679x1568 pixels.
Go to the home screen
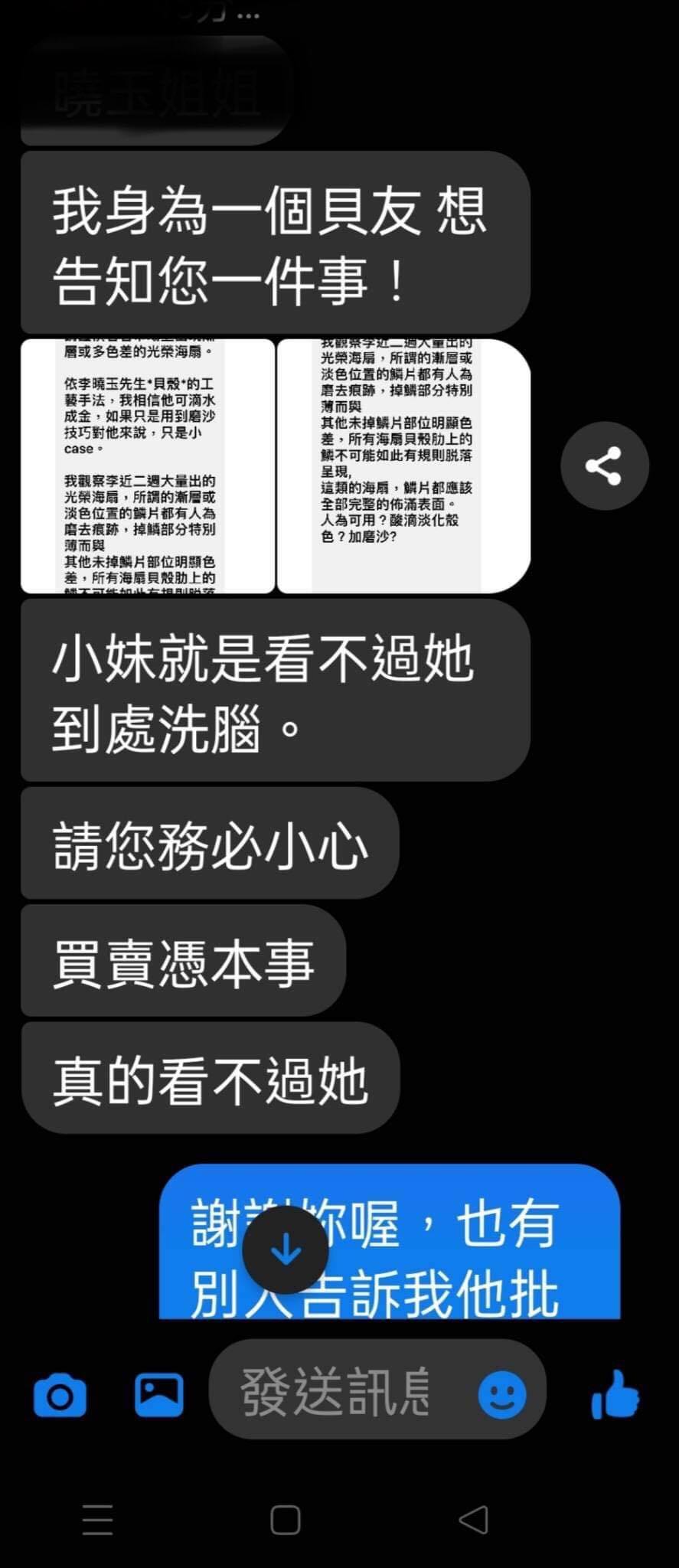pyautogui.click(x=286, y=1520)
